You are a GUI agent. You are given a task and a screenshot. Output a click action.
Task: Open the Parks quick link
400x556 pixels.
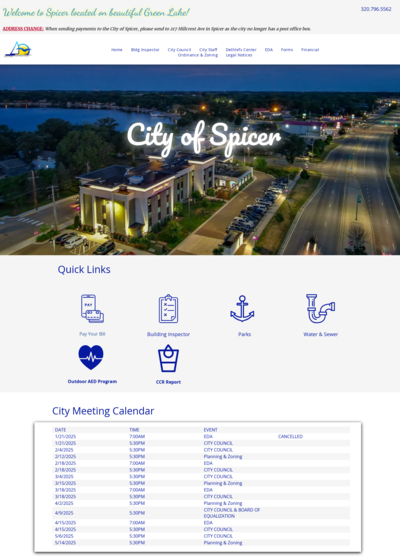click(x=244, y=315)
